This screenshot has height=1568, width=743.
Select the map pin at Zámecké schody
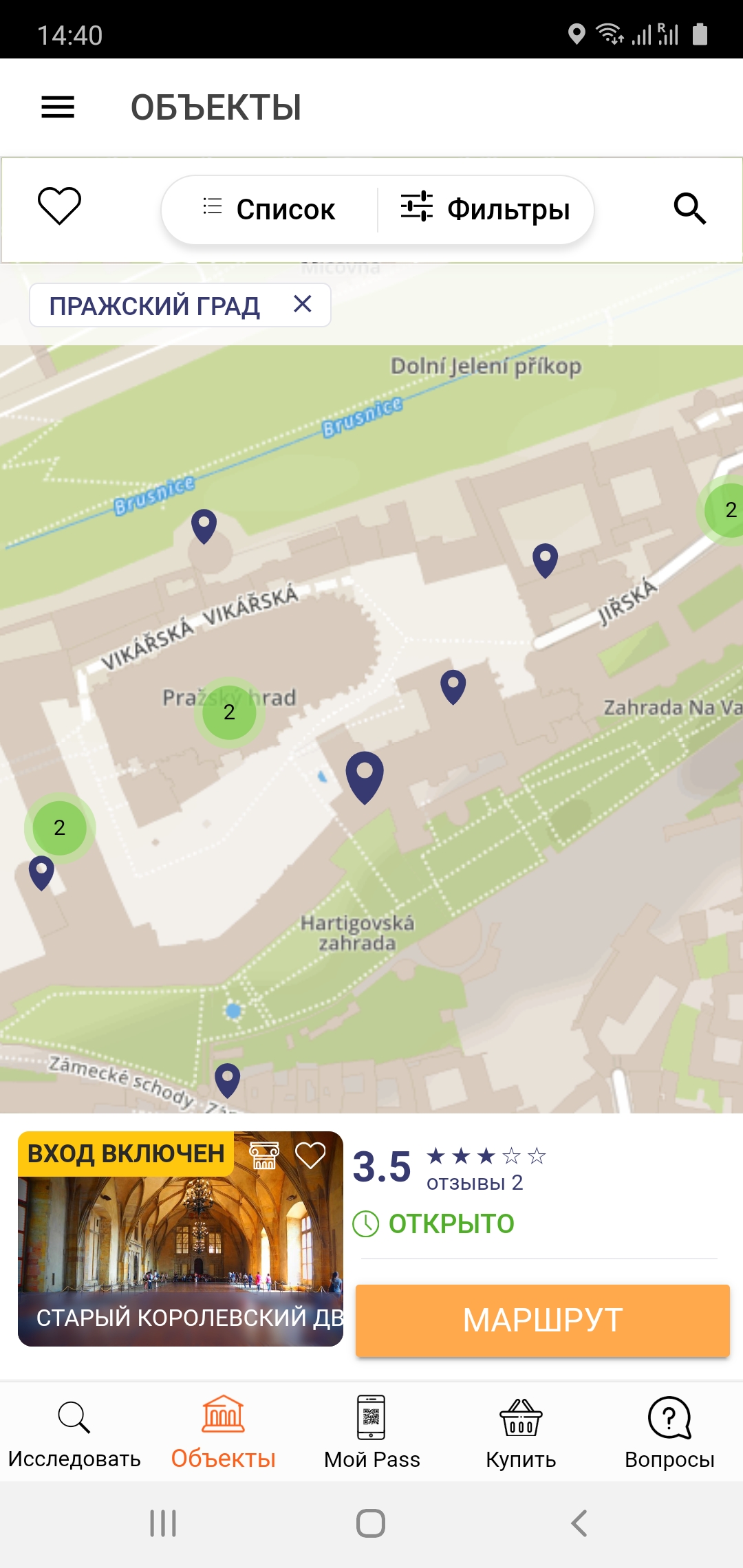tap(228, 1079)
